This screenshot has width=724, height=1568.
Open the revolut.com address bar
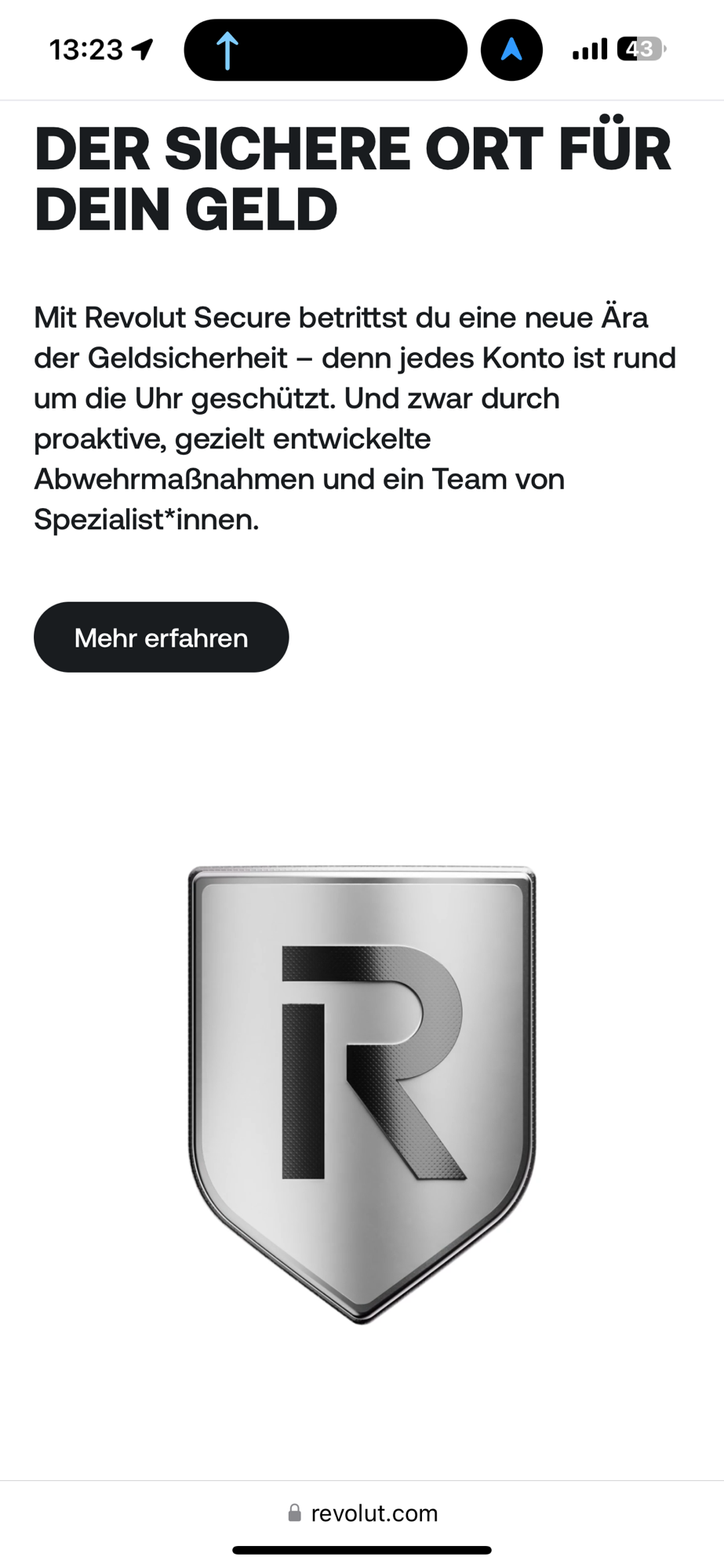click(362, 1513)
